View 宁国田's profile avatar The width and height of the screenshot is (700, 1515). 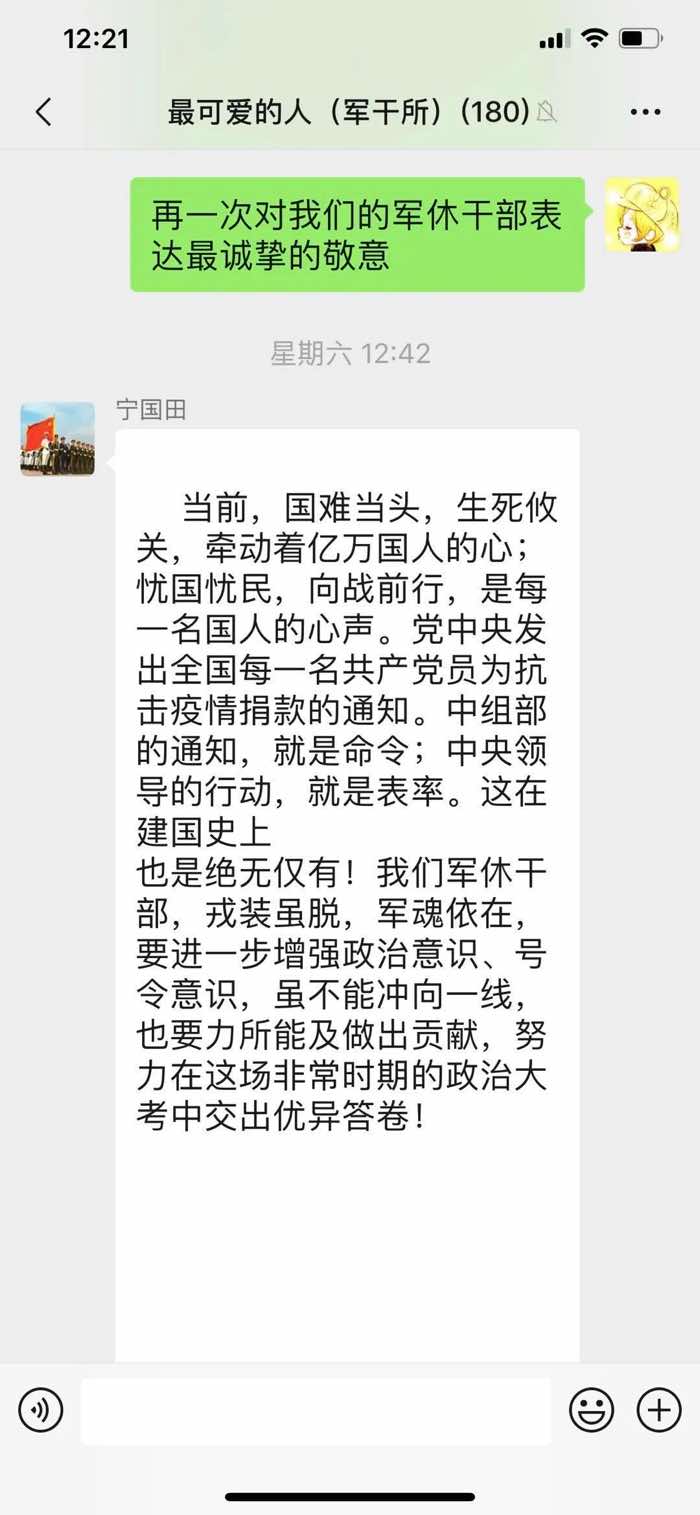coord(57,439)
